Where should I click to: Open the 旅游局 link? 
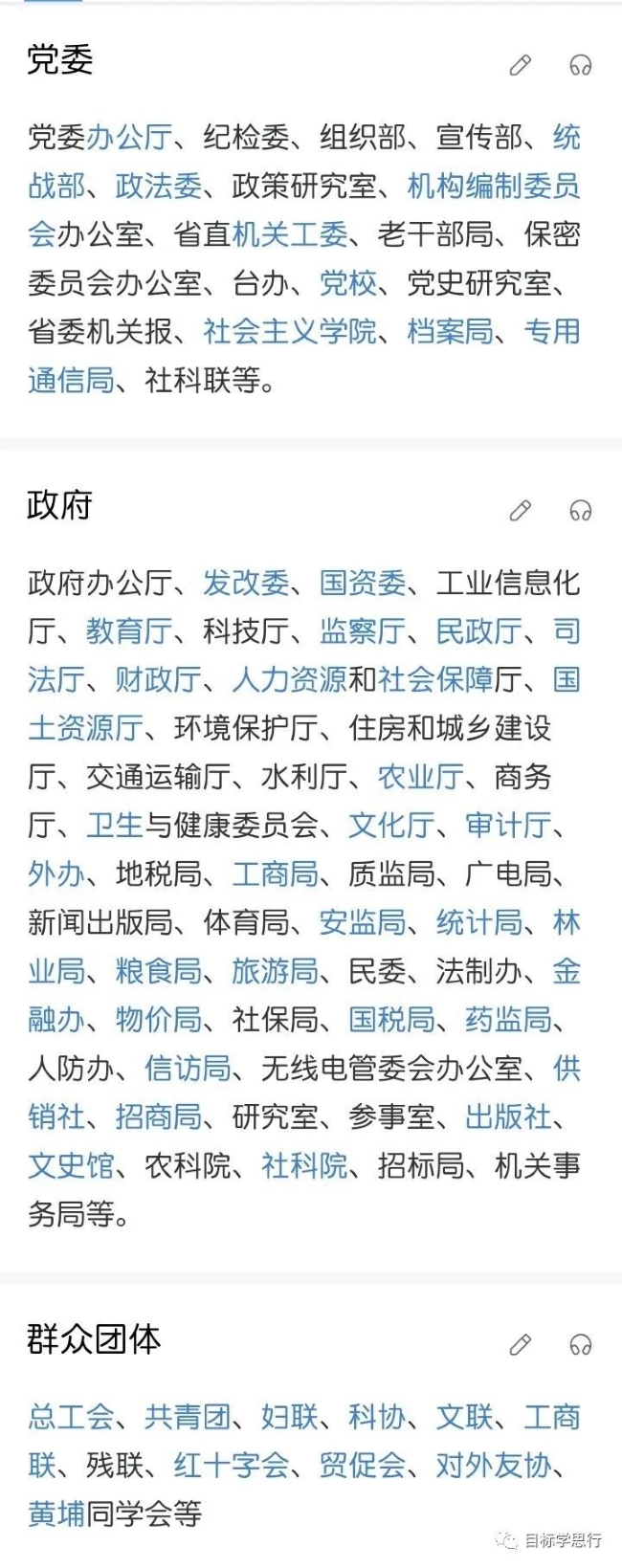pos(275,971)
